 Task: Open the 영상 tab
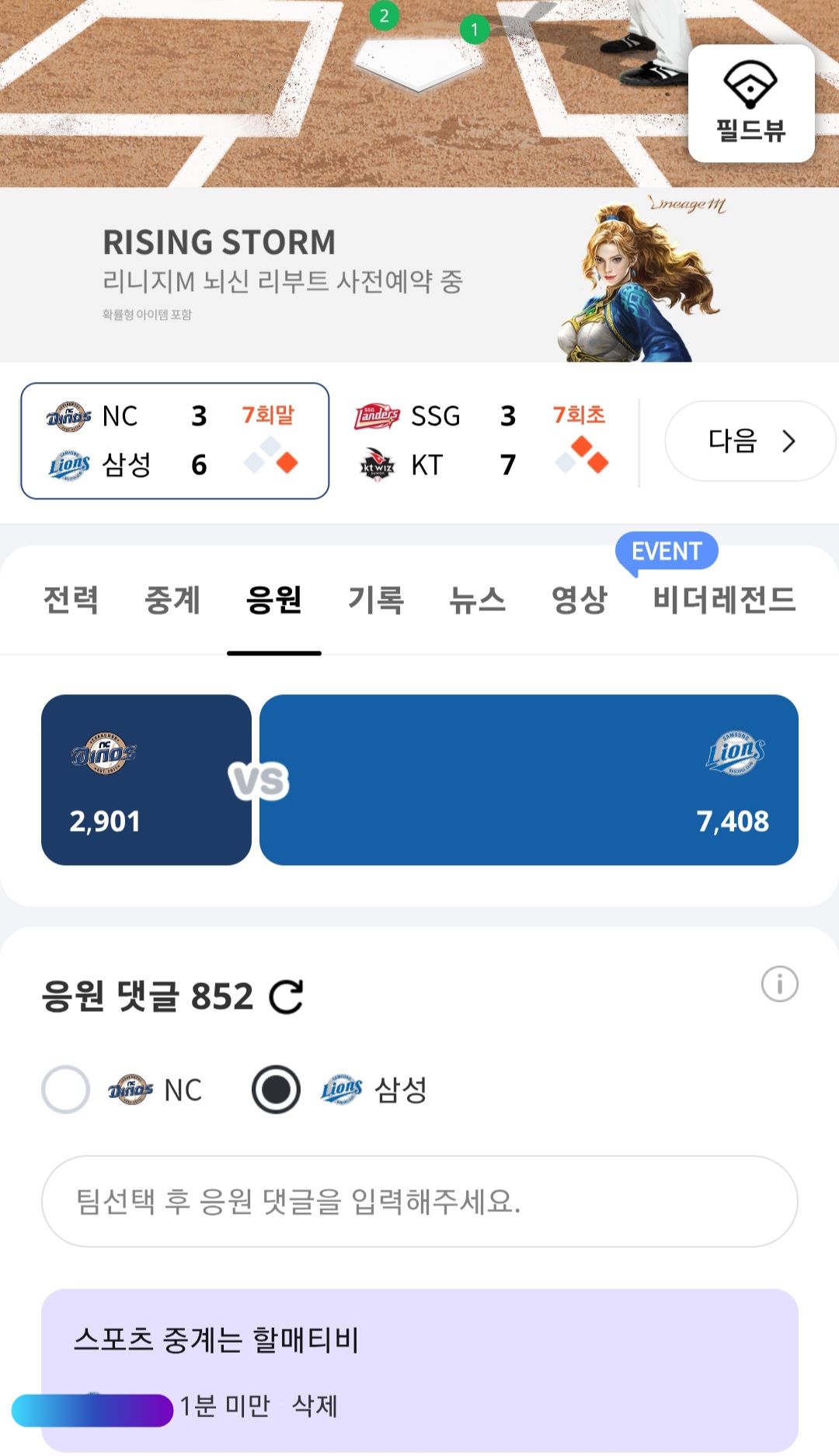579,599
